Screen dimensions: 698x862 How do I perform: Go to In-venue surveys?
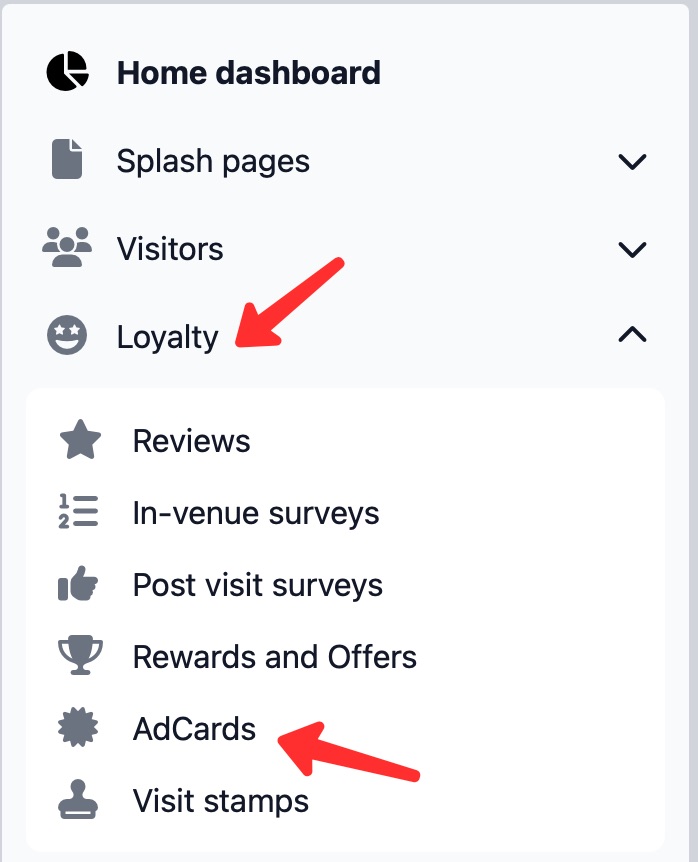[x=255, y=514]
